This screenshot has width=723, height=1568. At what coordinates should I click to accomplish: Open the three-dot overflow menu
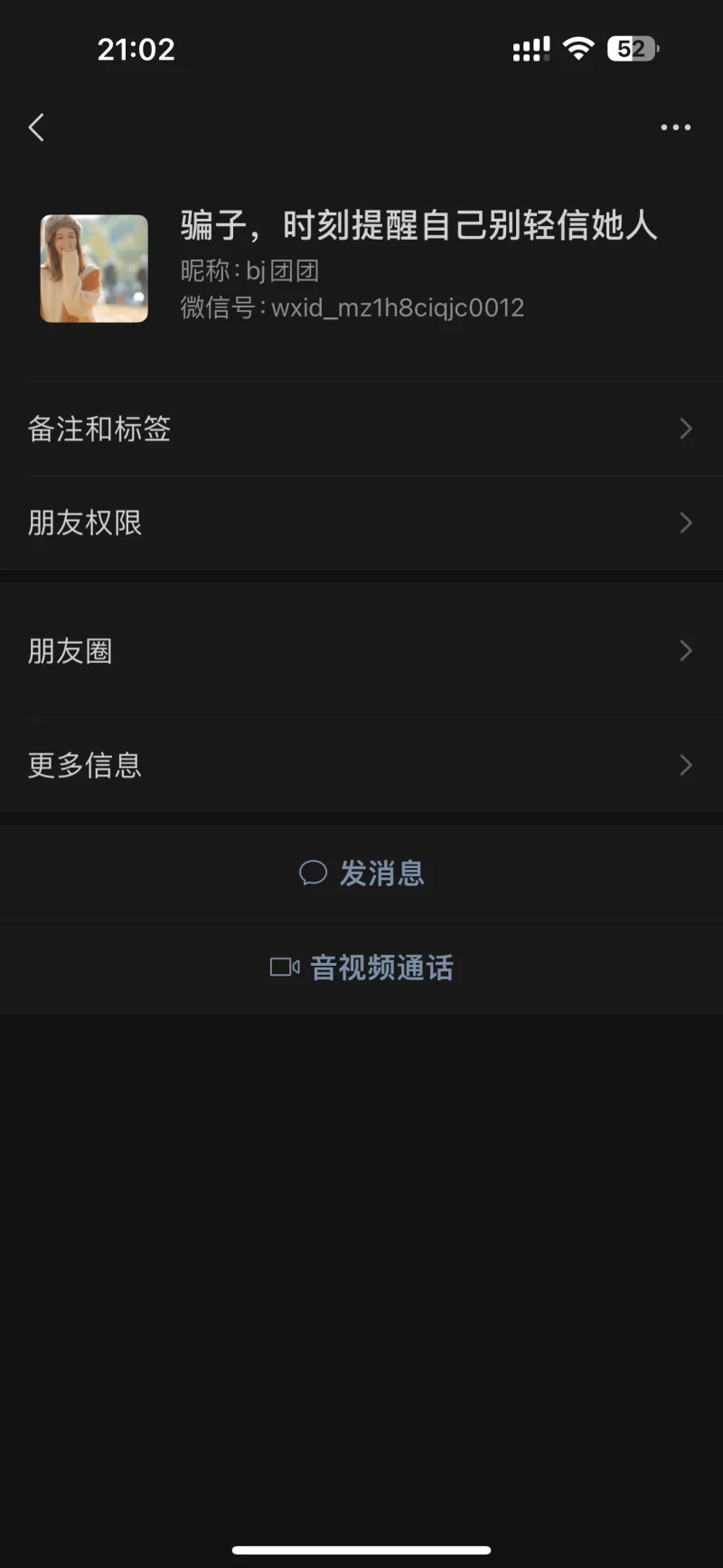tap(675, 128)
